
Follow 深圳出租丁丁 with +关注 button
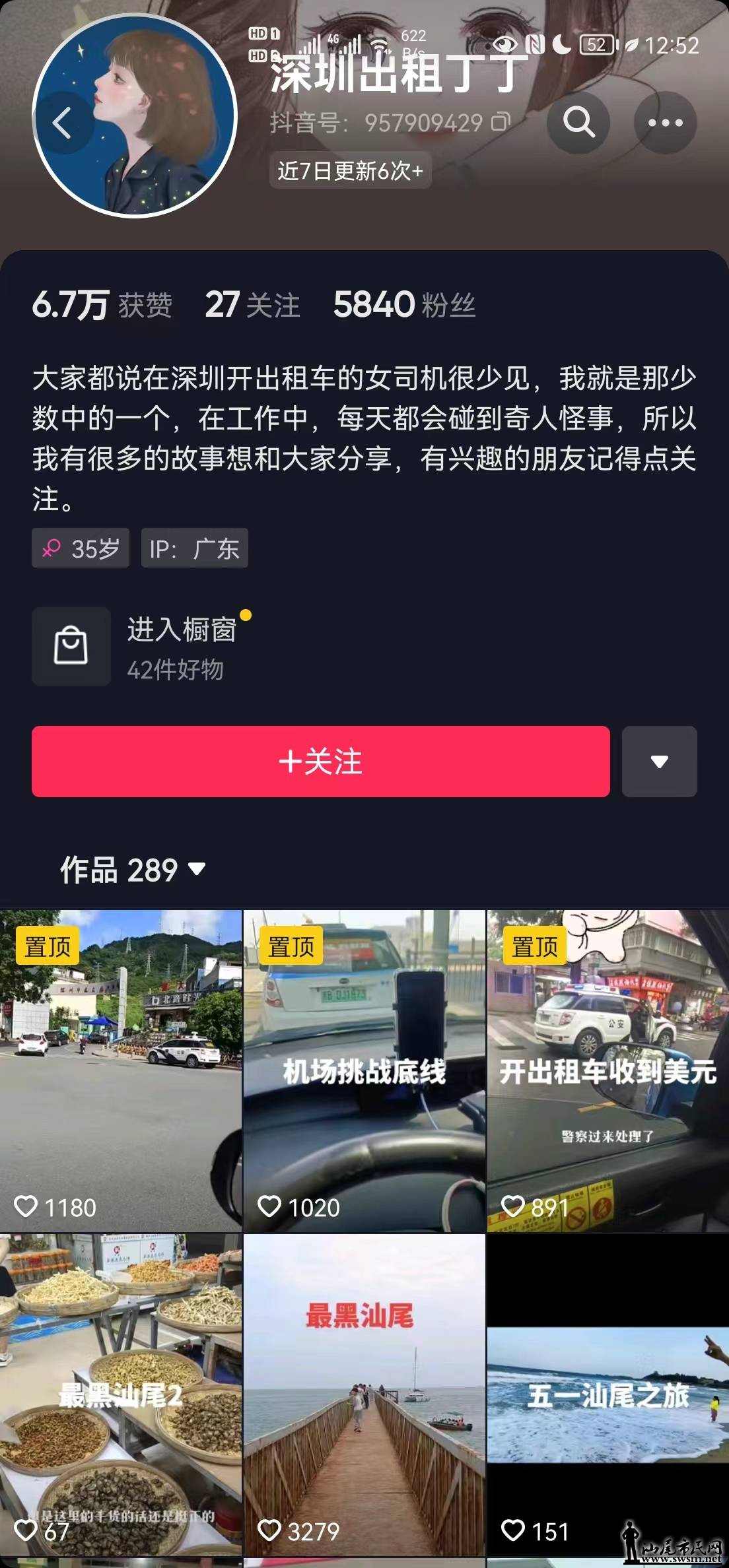point(320,761)
